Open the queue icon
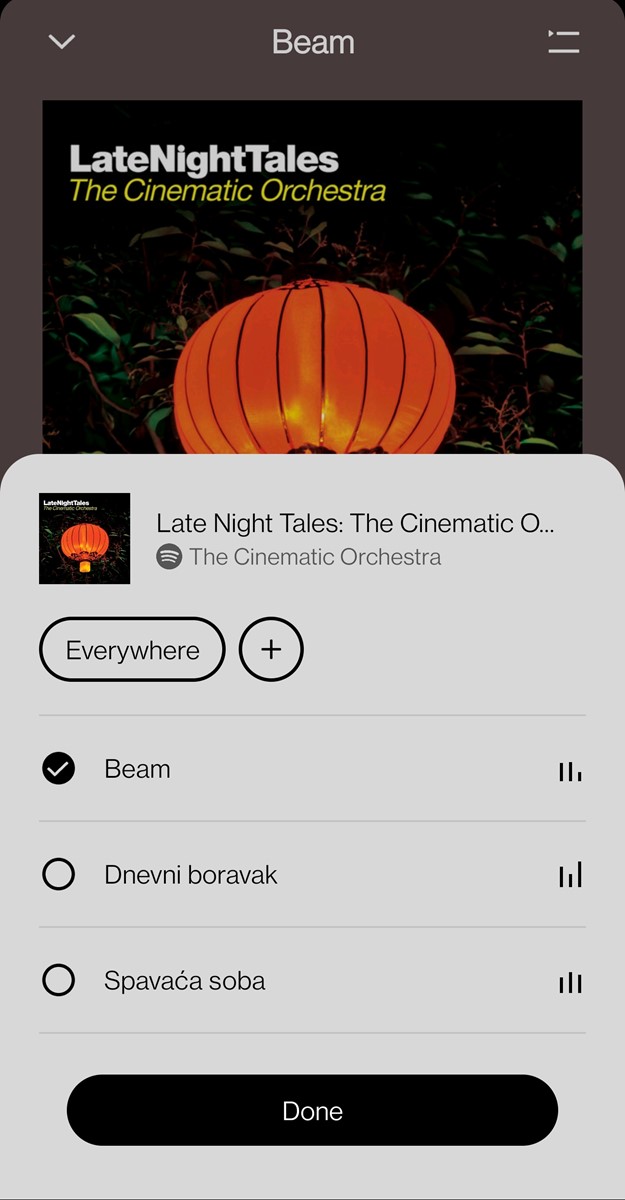 tap(563, 42)
